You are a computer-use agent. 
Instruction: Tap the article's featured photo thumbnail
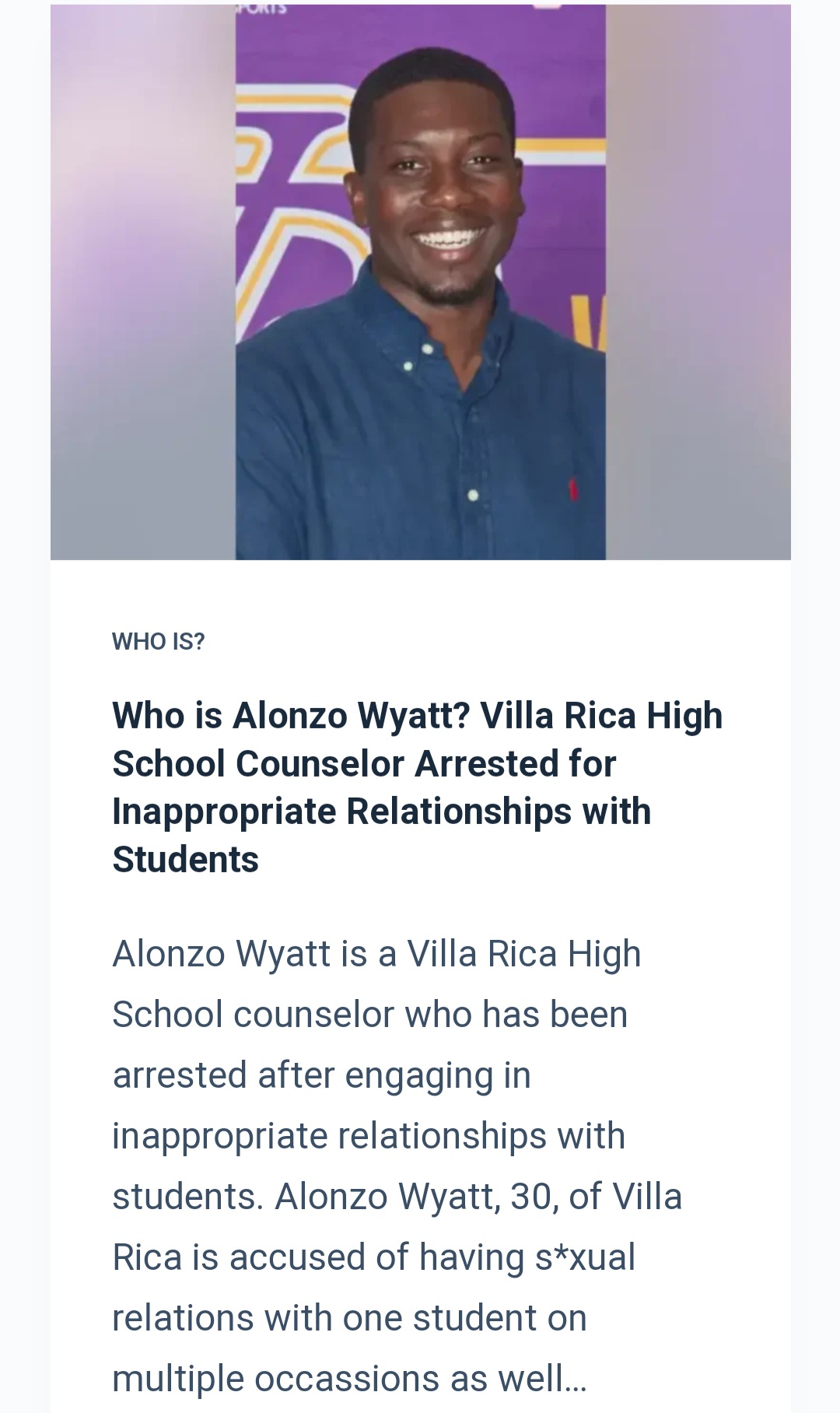click(x=420, y=282)
